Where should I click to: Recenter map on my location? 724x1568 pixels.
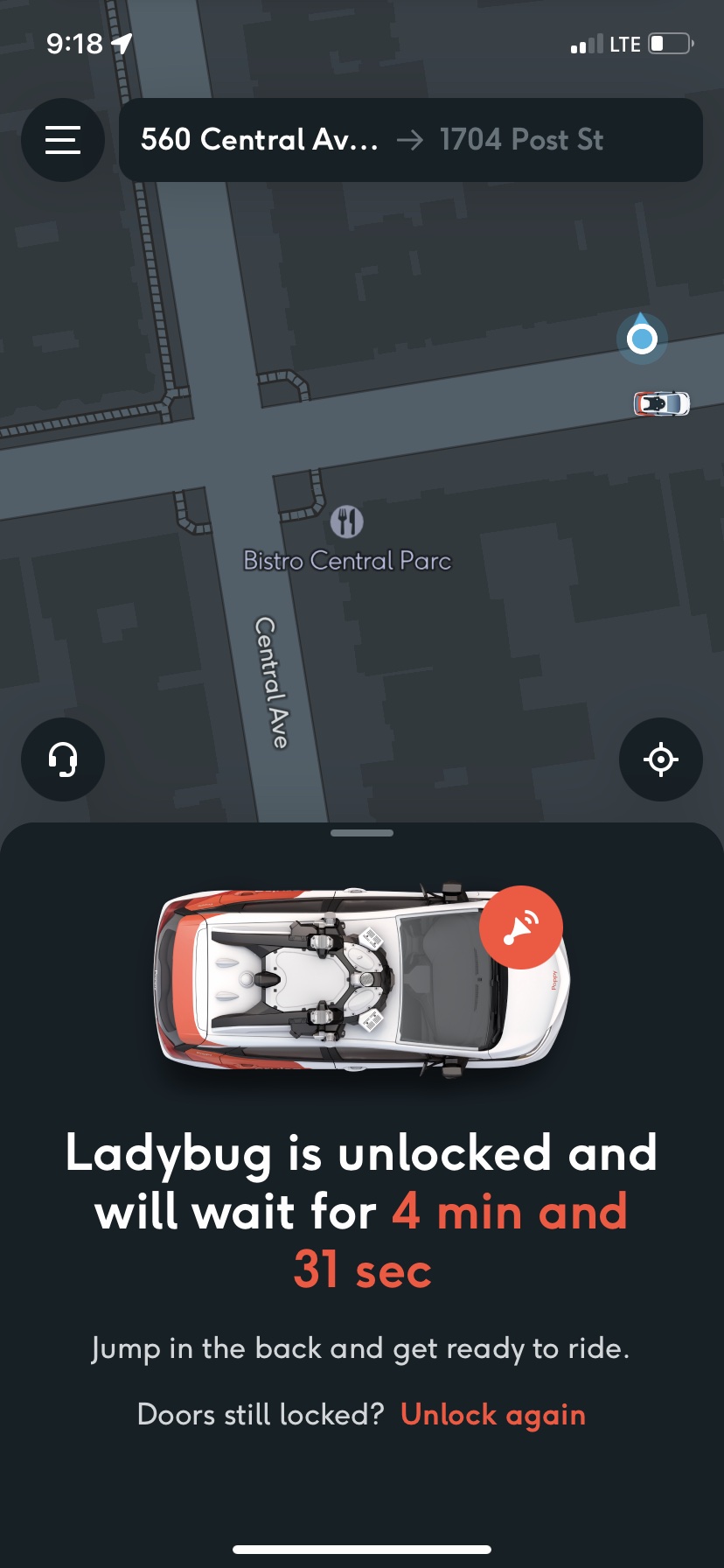pos(660,759)
